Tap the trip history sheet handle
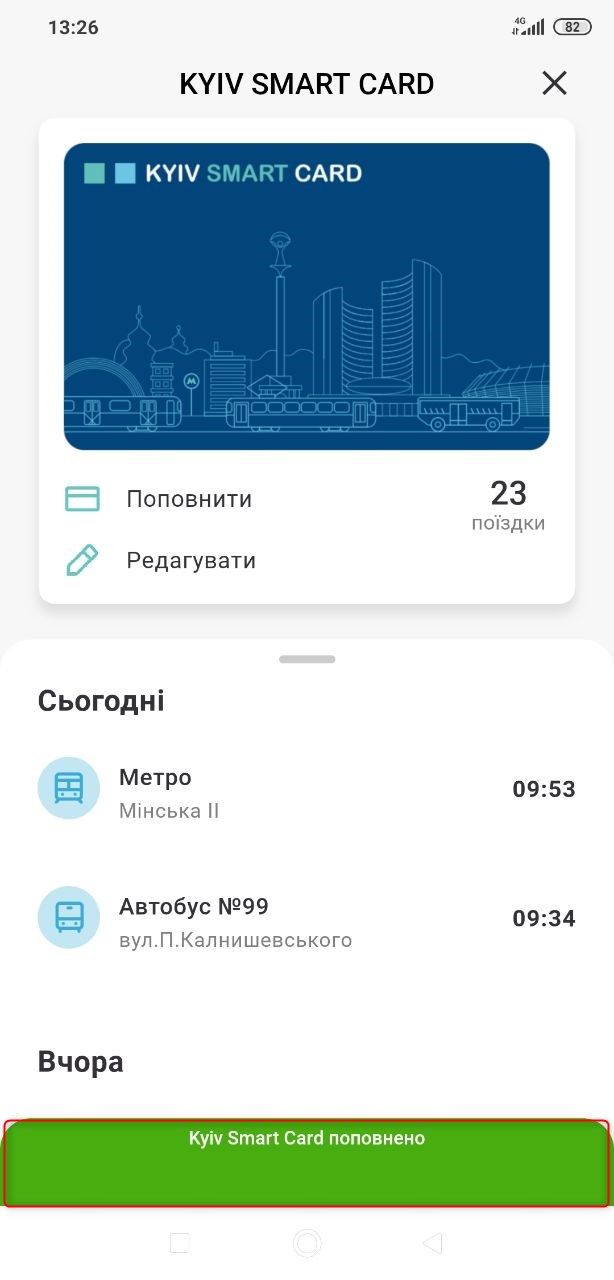Image resolution: width=614 pixels, height=1280 pixels. pyautogui.click(x=307, y=660)
